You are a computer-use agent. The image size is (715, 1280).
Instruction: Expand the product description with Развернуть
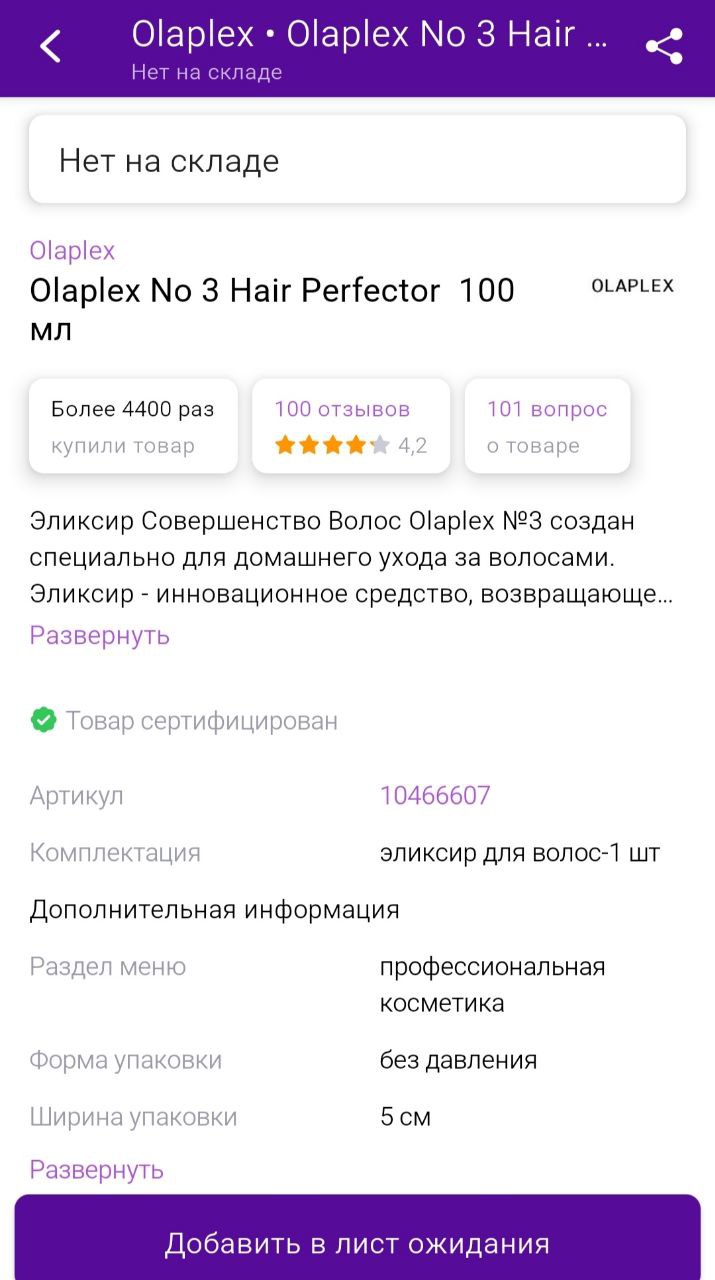[x=99, y=635]
